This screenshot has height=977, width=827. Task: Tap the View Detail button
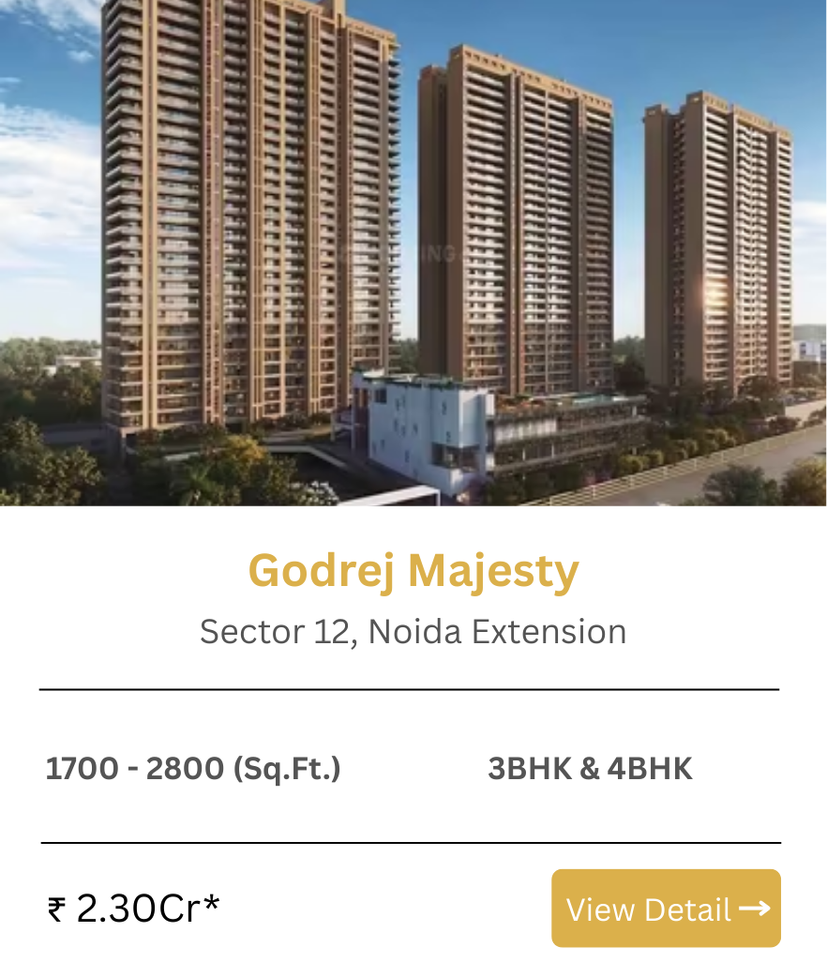(665, 908)
